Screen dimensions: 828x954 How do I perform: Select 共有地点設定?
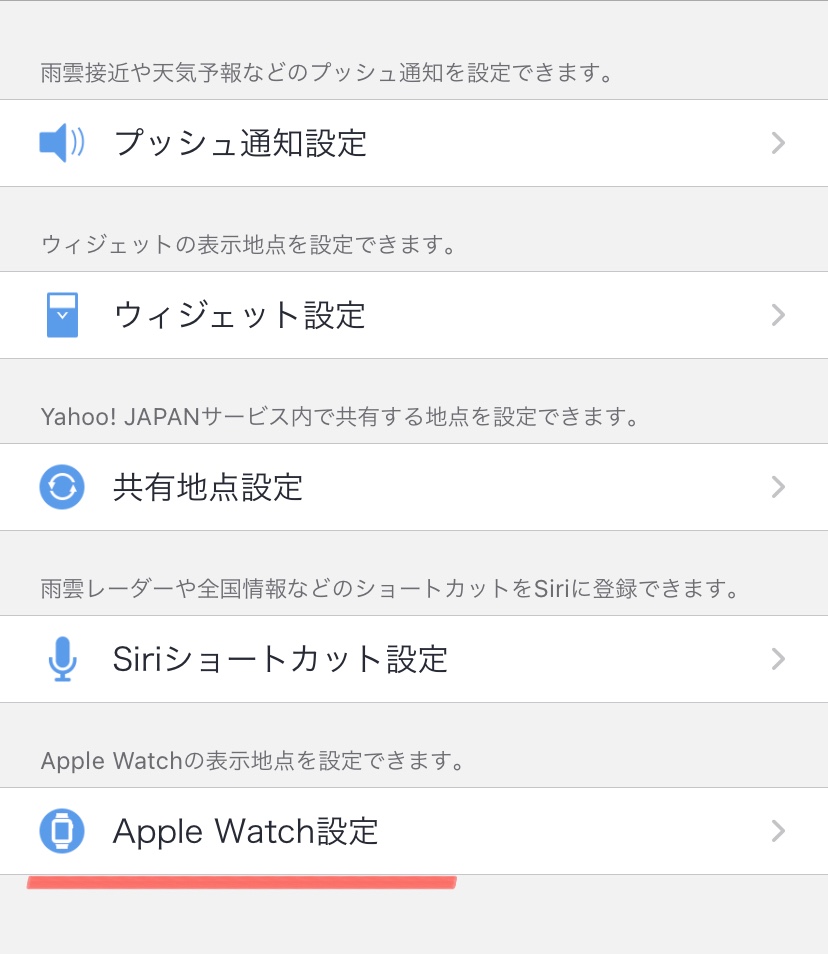[413, 487]
